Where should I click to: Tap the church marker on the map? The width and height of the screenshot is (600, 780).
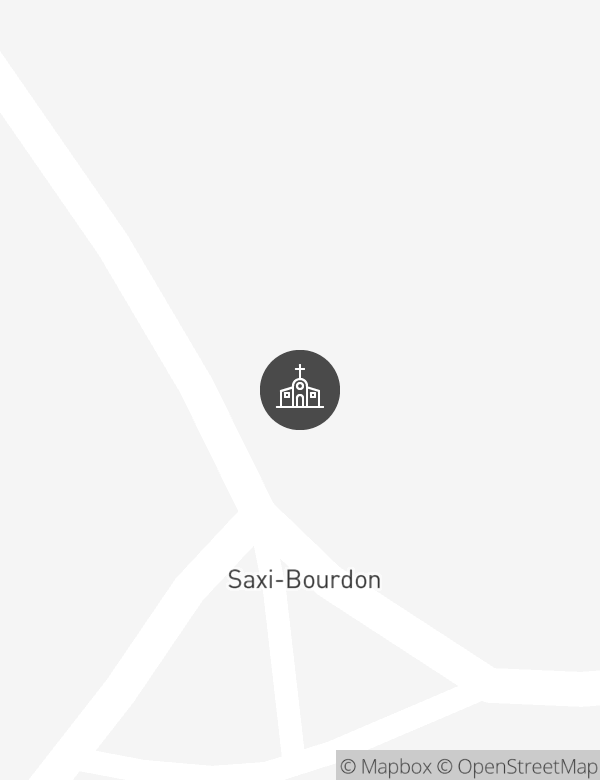click(x=300, y=390)
